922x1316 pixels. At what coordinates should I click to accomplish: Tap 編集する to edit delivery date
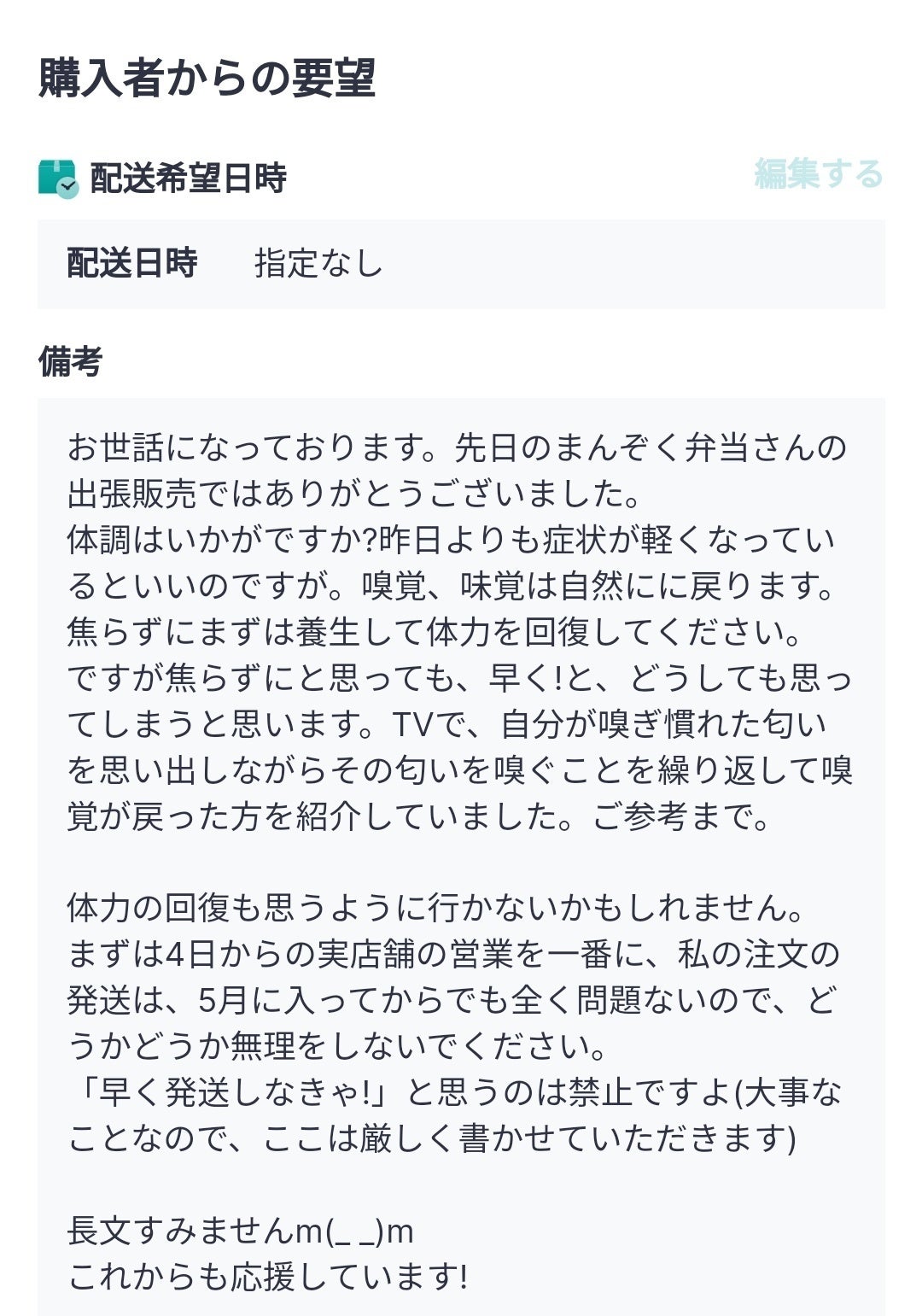tap(818, 174)
